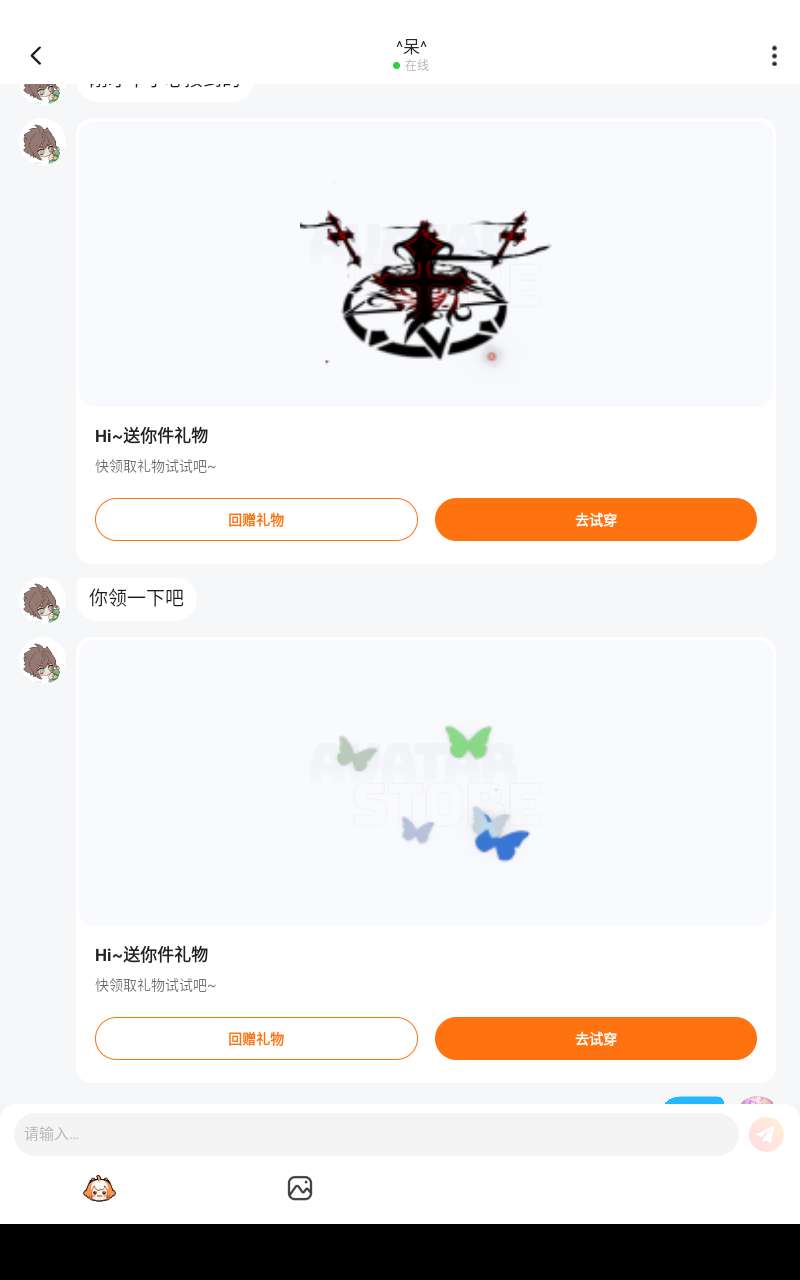Send the message with the paper plane
Screen dimensions: 800x1280
pyautogui.click(x=766, y=1134)
